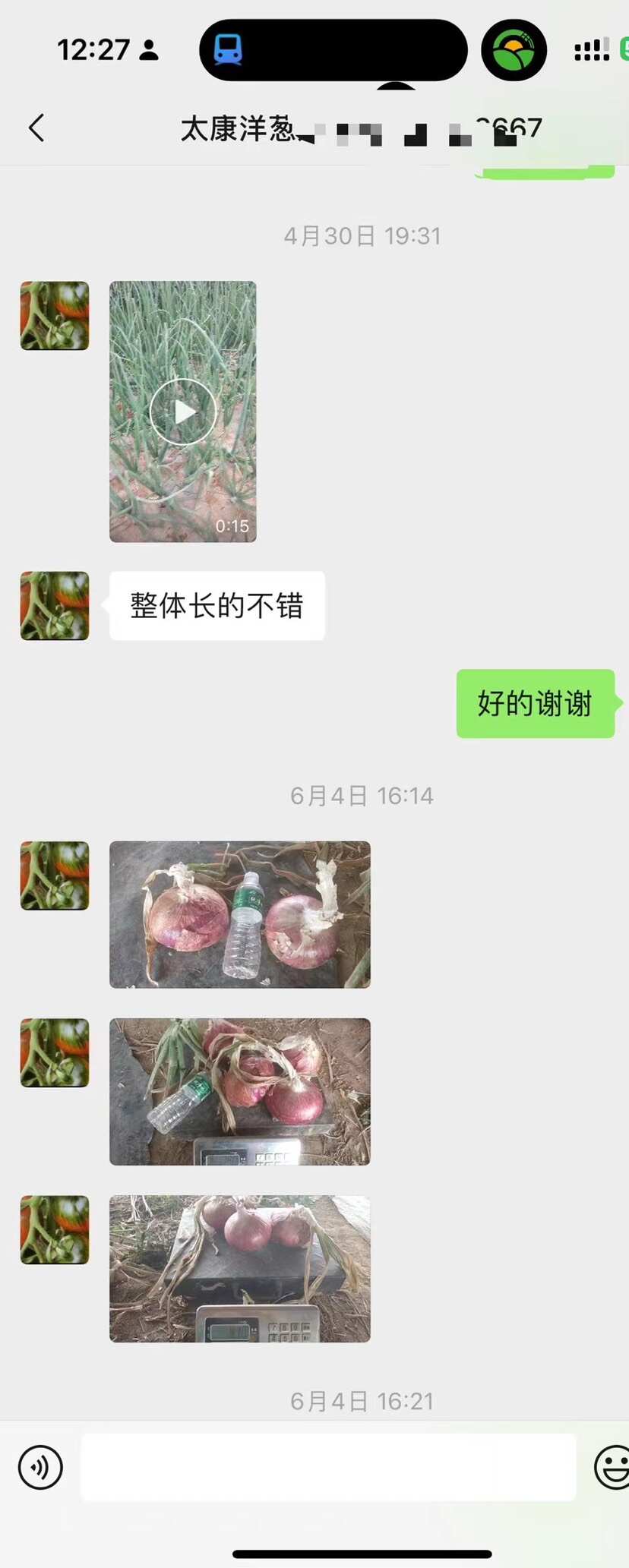This screenshot has width=629, height=1568.
Task: Open the emoji picker
Action: 612,1467
